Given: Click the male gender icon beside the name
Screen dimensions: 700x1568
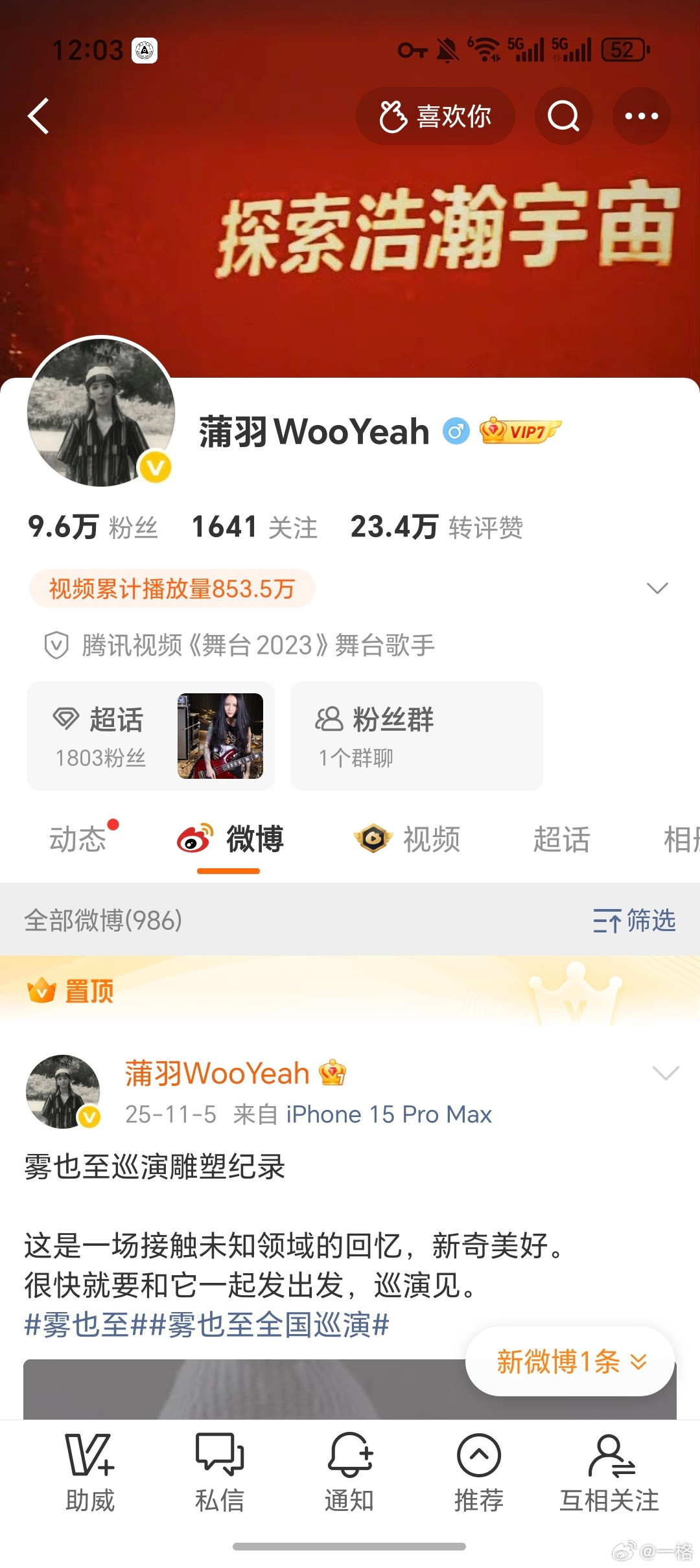Looking at the screenshot, I should tap(458, 431).
